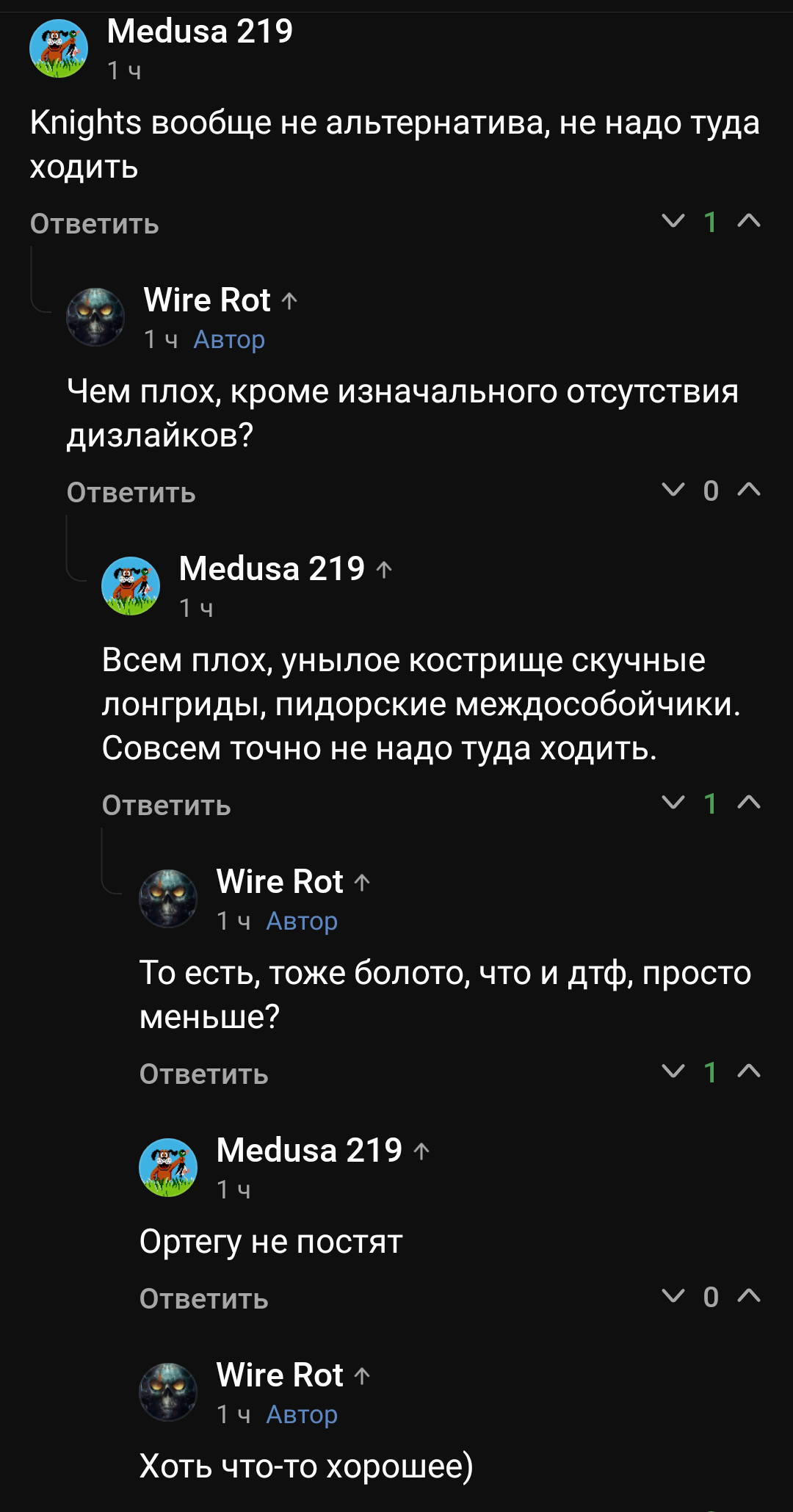This screenshot has width=793, height=1512.
Task: Upvote the "Всем плох" comment
Action: pyautogui.click(x=748, y=803)
